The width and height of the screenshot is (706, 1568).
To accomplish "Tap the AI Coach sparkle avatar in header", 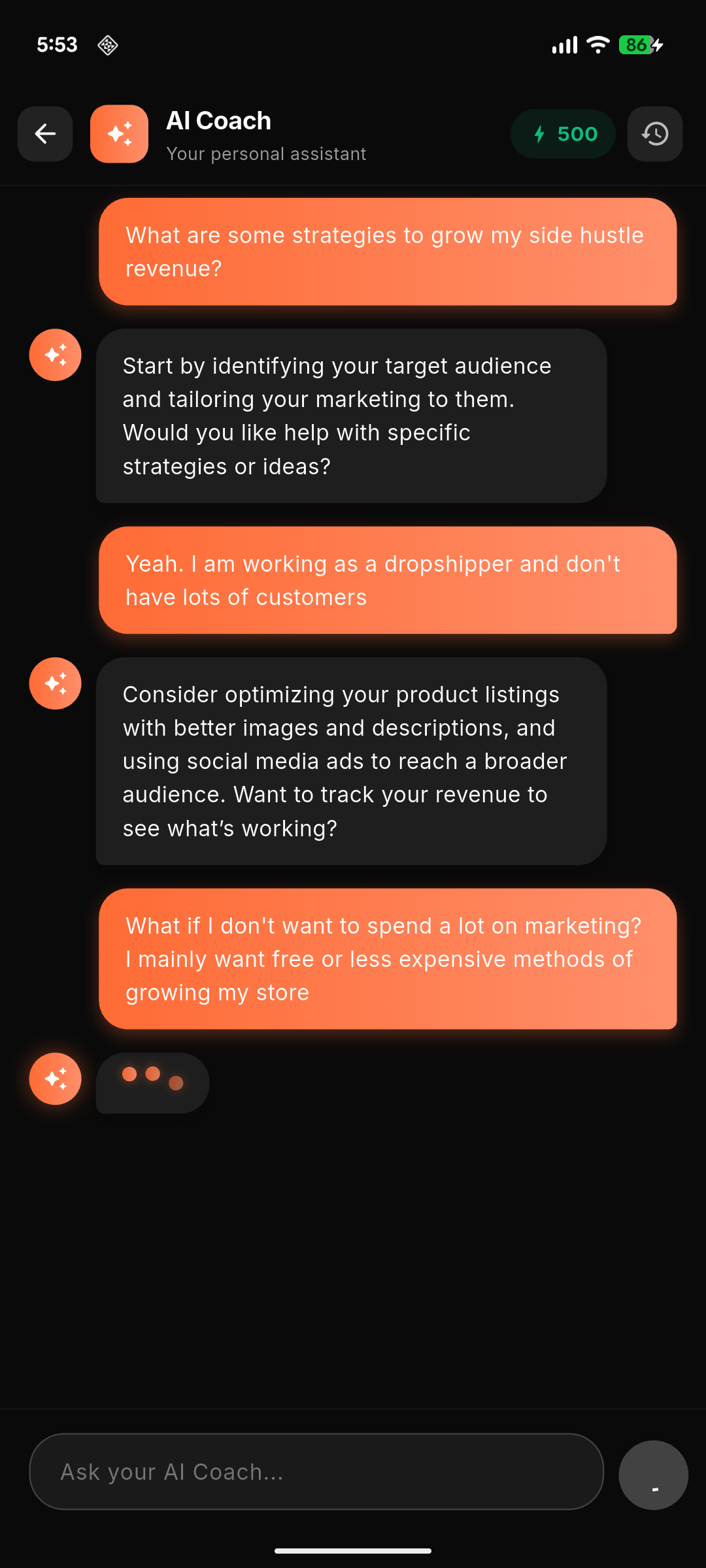I will (x=118, y=134).
